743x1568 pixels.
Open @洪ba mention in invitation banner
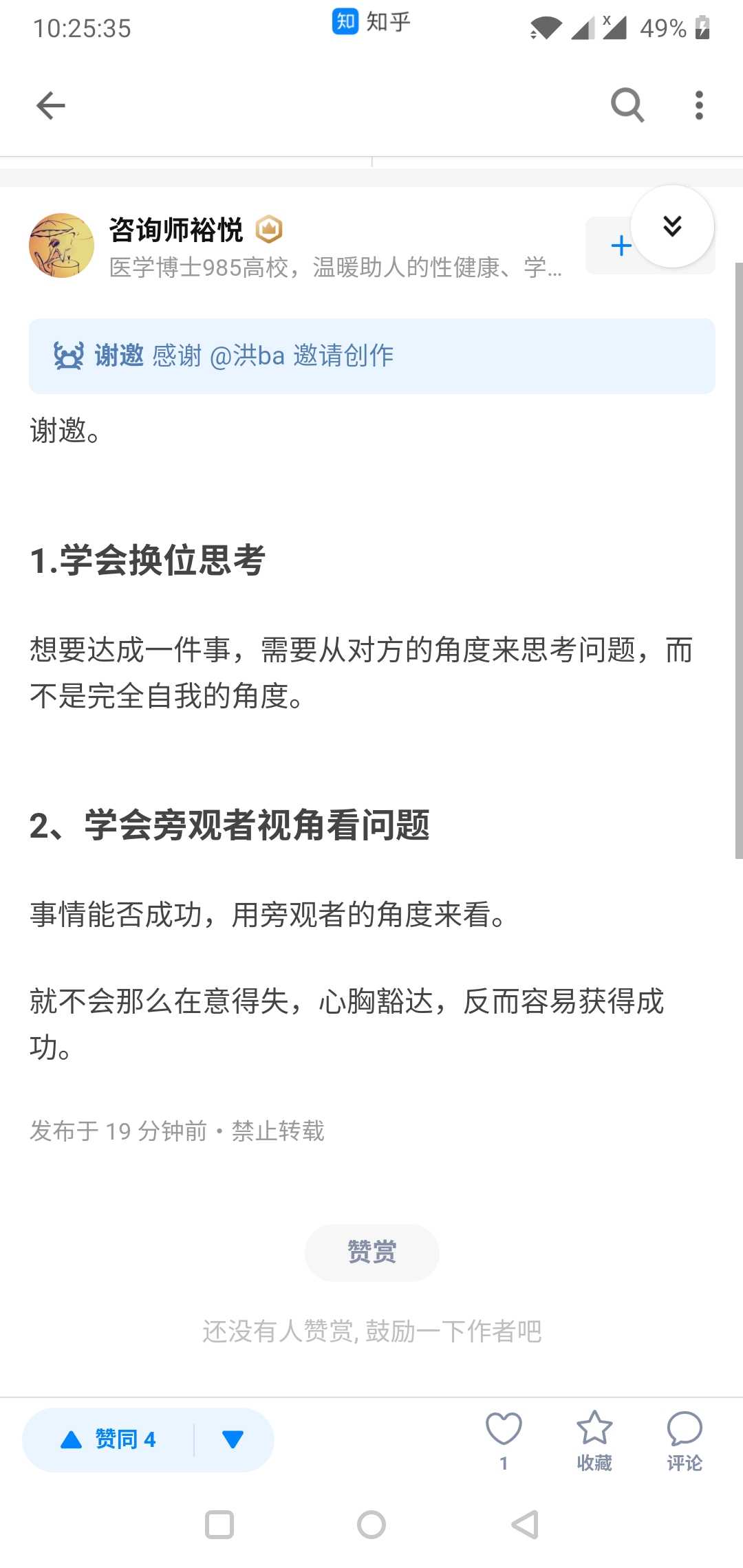tap(247, 356)
